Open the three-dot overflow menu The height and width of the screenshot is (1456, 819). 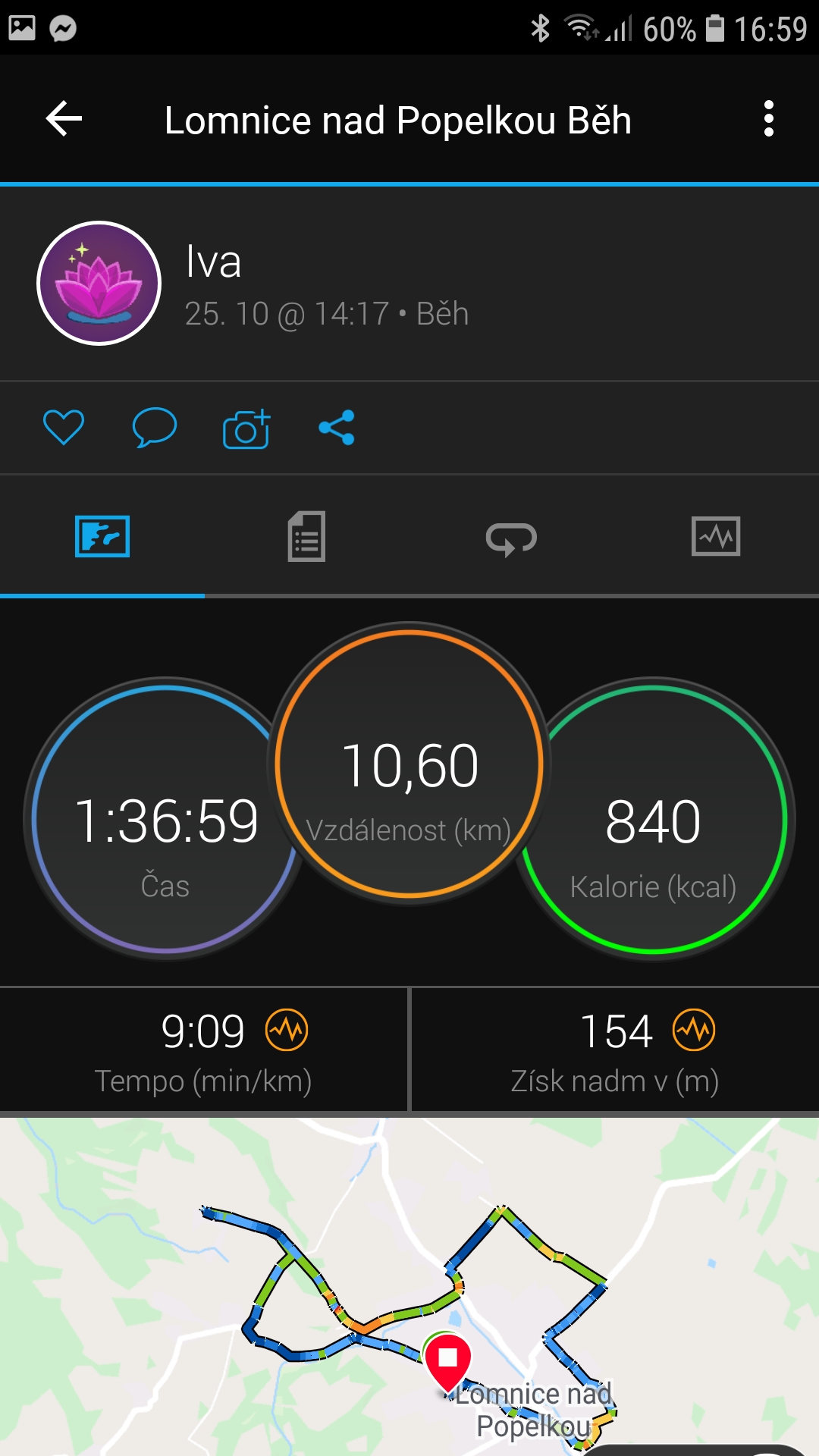coord(769,119)
